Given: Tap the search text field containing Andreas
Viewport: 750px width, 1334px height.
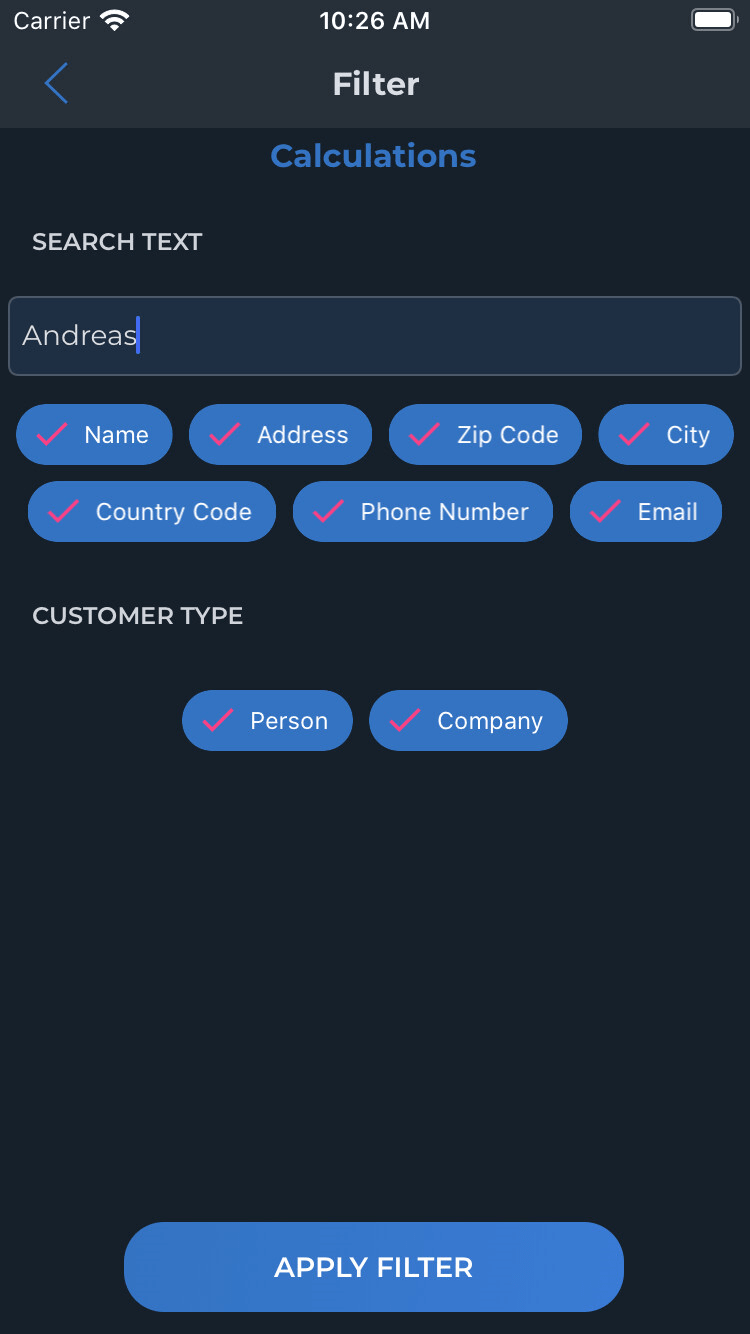Looking at the screenshot, I should click(375, 336).
